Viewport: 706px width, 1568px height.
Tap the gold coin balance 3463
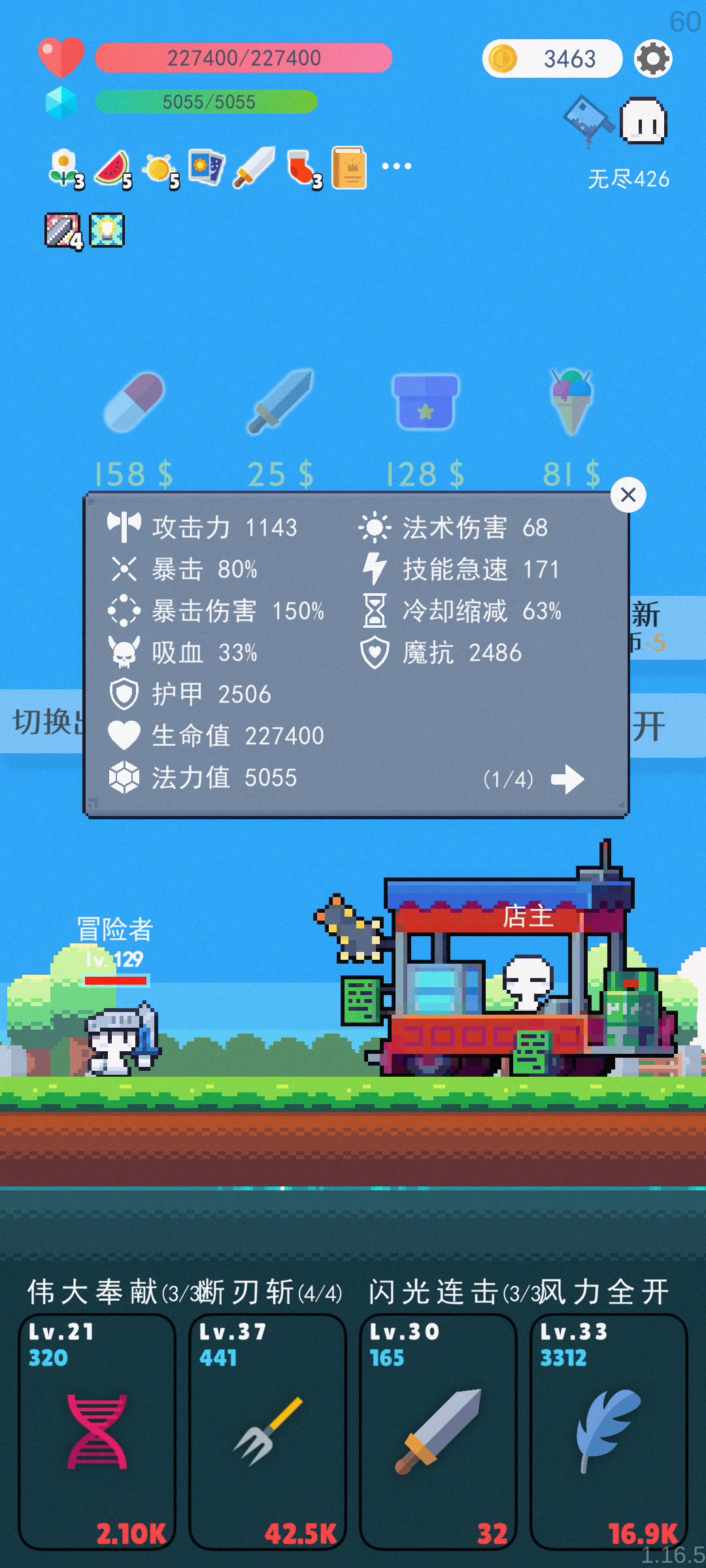[x=552, y=59]
